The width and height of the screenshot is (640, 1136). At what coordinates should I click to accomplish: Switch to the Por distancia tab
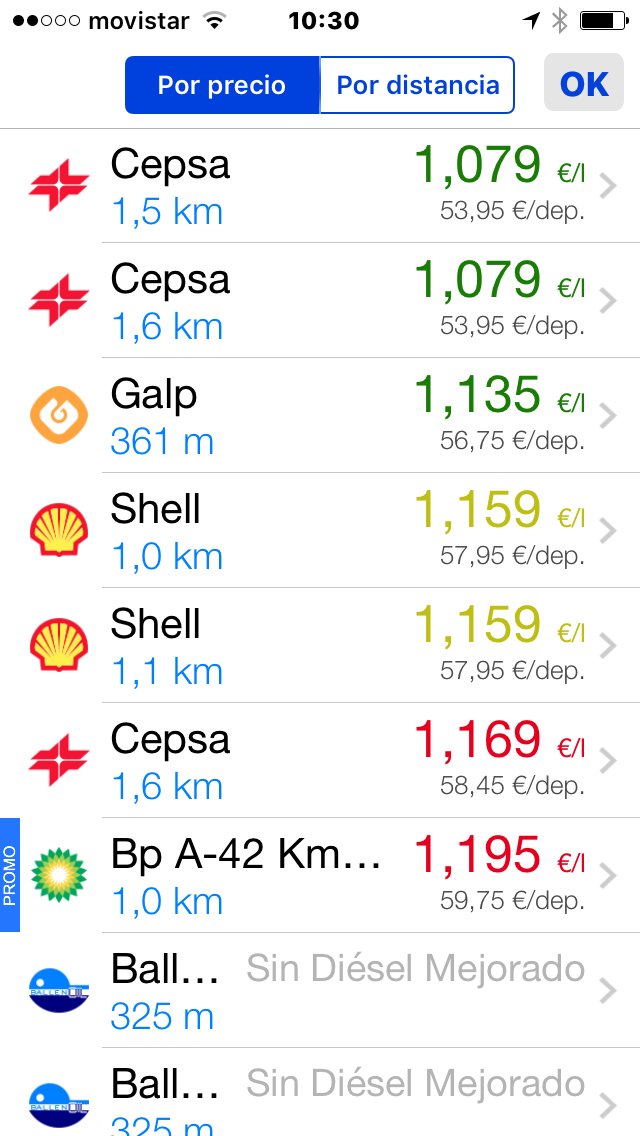pyautogui.click(x=417, y=85)
